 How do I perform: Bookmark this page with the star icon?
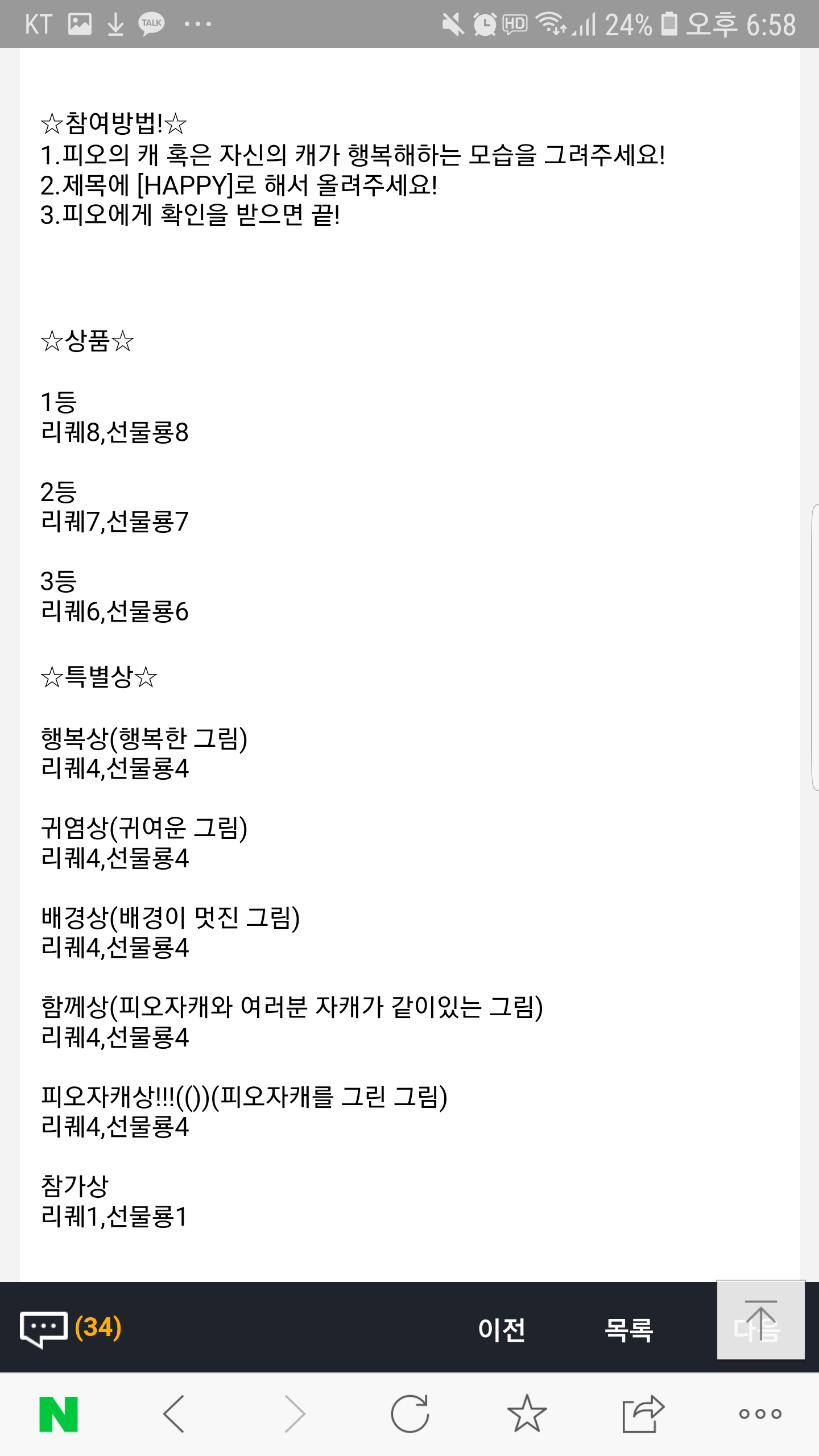(x=527, y=1413)
